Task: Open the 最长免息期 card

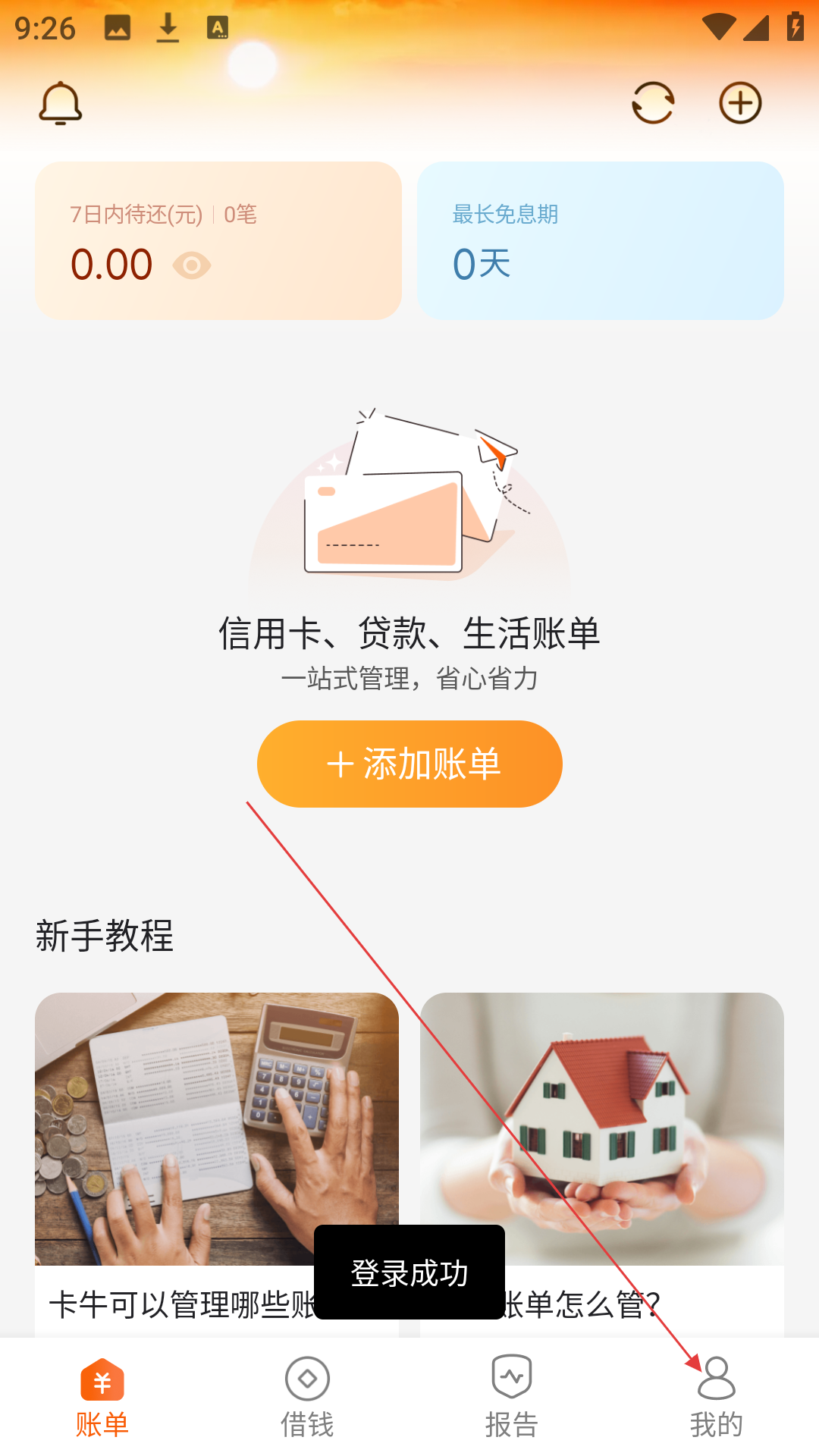Action: tap(601, 240)
